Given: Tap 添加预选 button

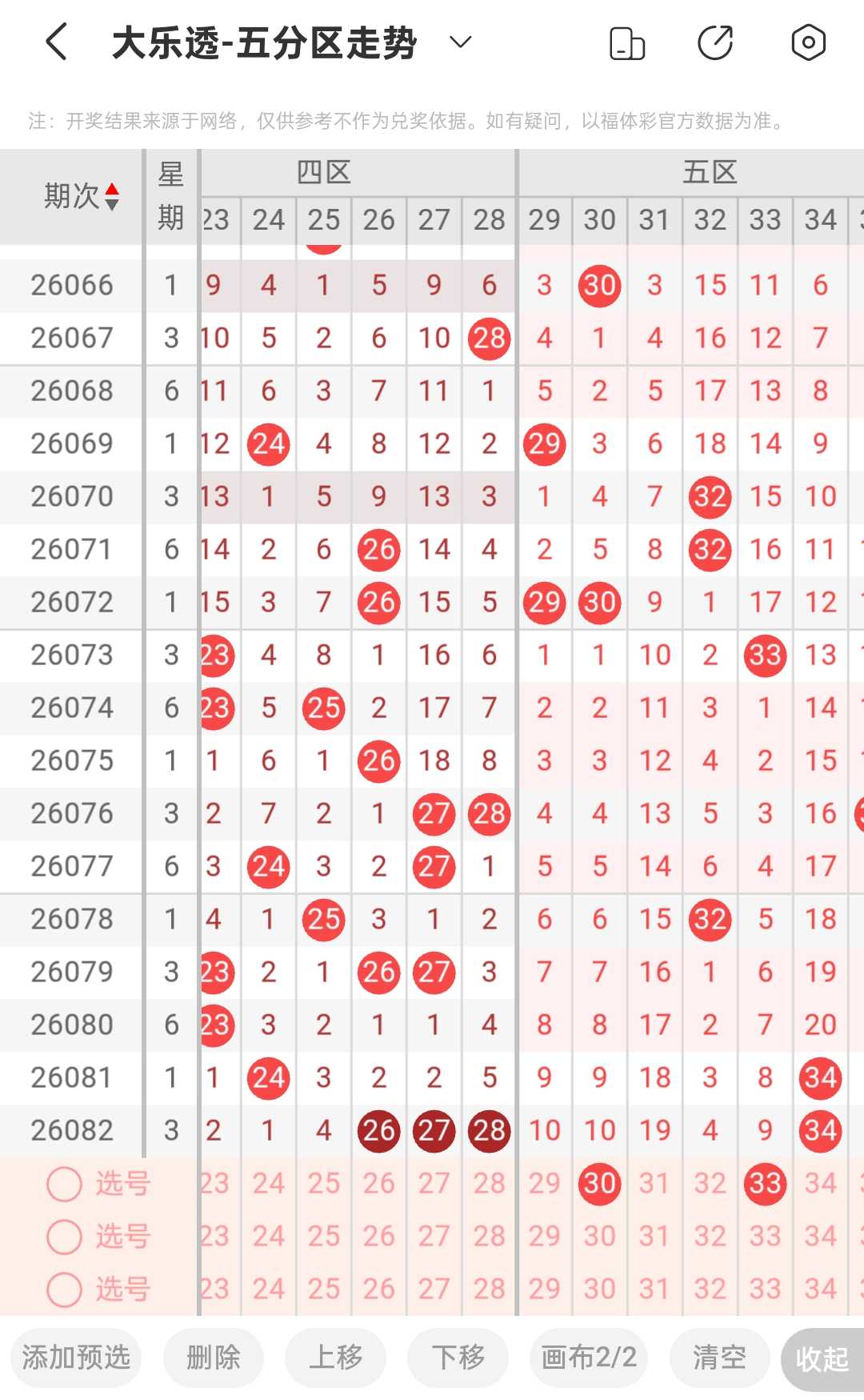Looking at the screenshot, I should (76, 1358).
